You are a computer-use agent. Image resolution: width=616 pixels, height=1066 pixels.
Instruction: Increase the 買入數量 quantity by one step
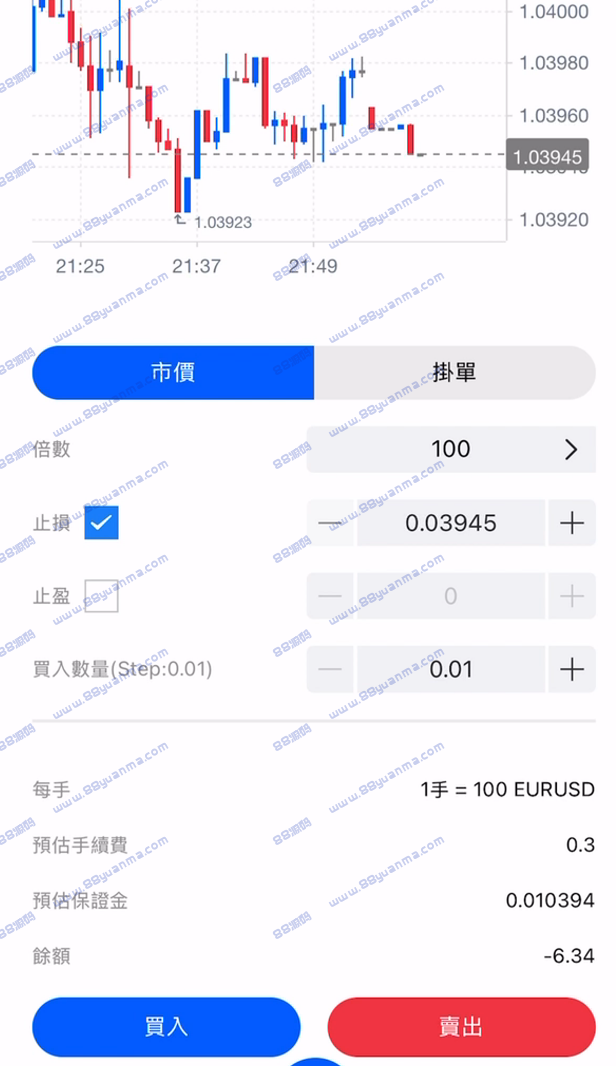tap(572, 670)
